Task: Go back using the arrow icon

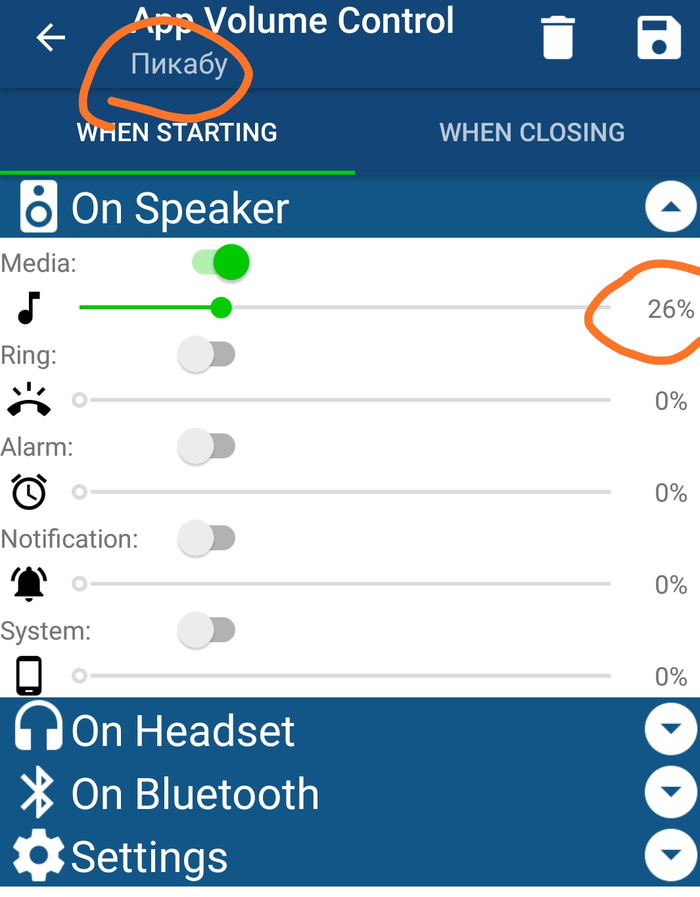Action: click(50, 38)
